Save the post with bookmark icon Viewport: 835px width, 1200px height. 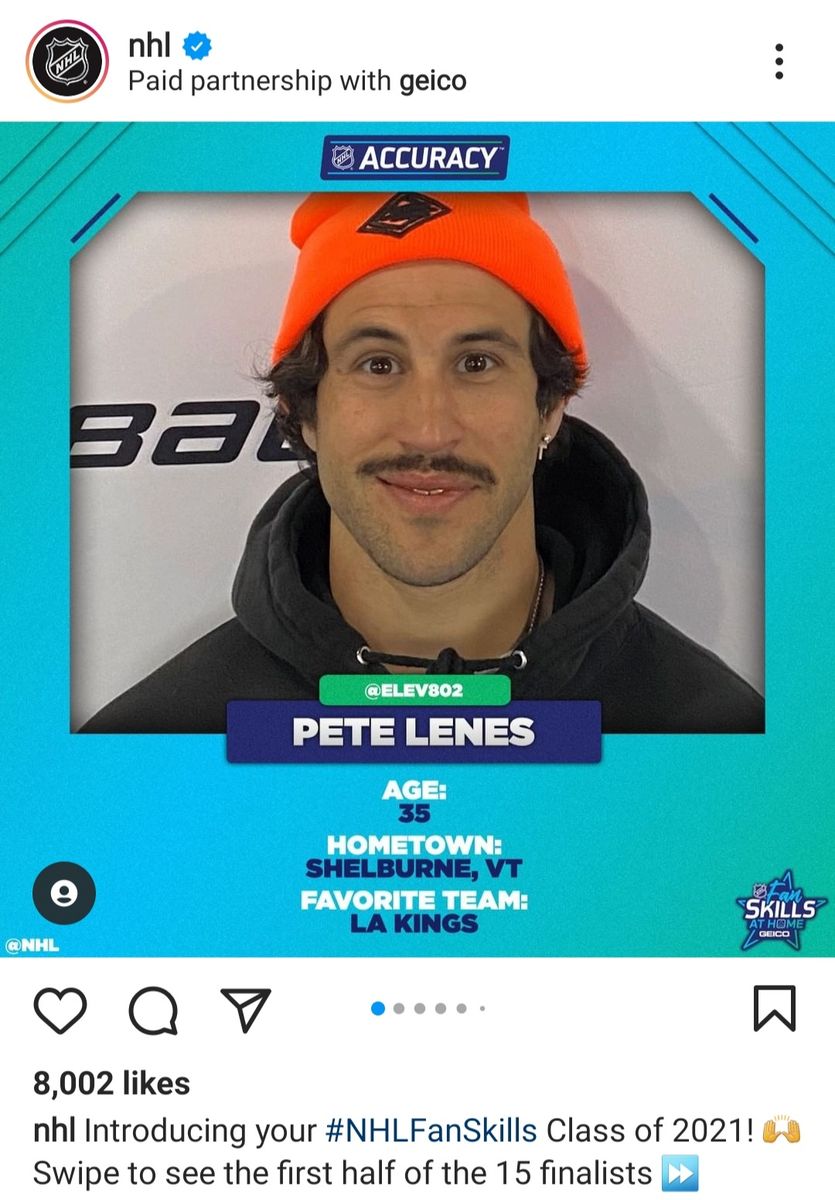[x=774, y=1008]
